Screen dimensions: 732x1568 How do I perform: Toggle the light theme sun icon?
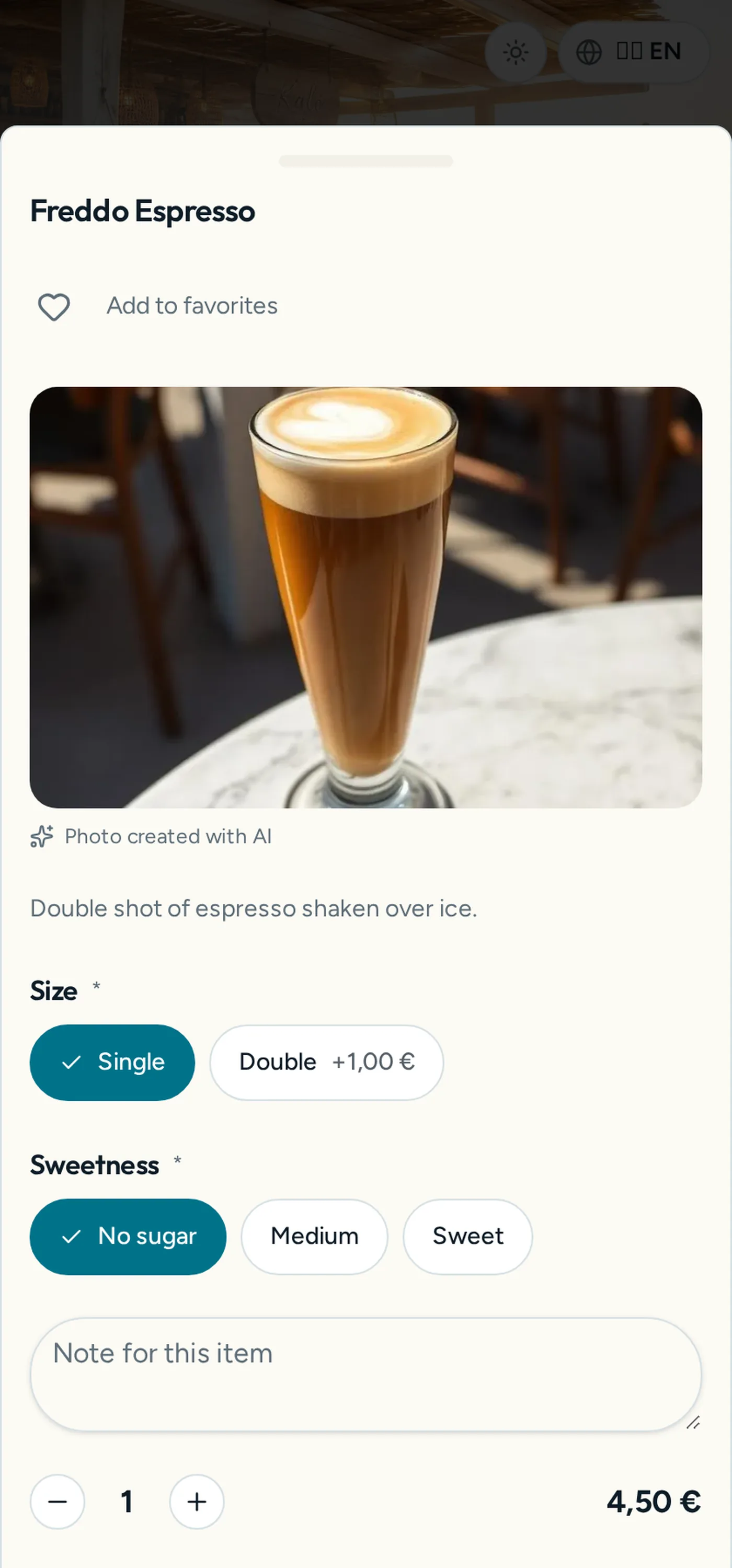tap(516, 52)
